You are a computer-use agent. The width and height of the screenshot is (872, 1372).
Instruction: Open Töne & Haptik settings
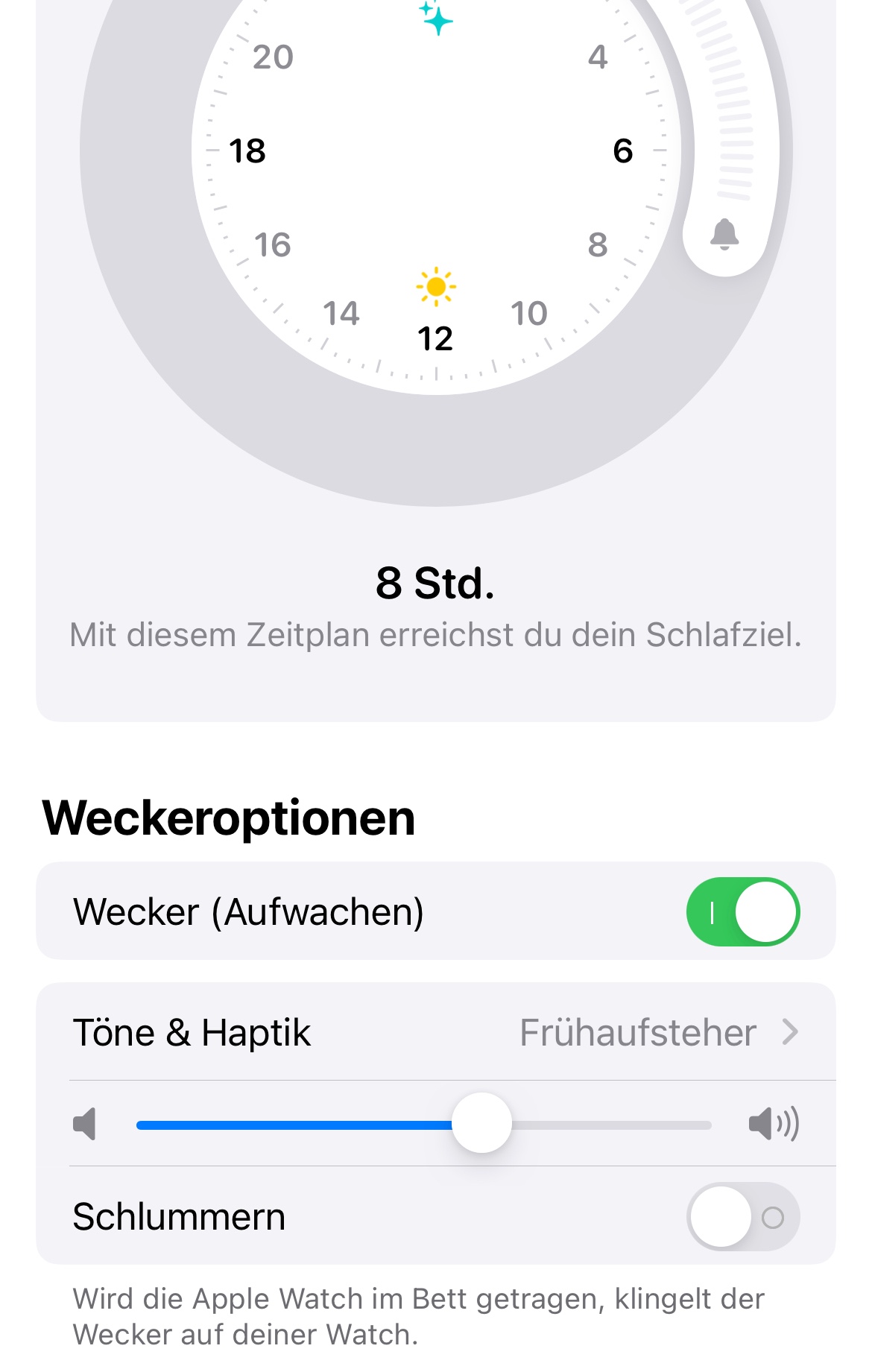coord(435,1033)
